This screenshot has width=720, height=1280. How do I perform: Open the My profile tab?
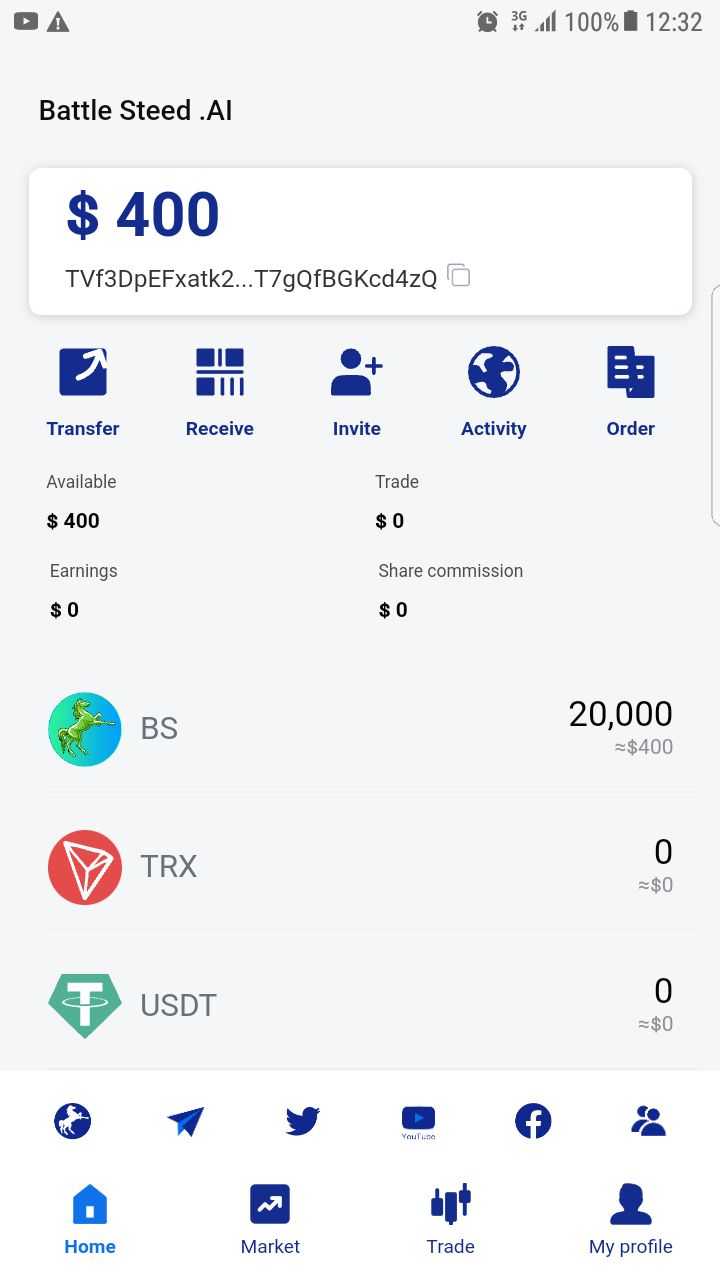point(630,1219)
